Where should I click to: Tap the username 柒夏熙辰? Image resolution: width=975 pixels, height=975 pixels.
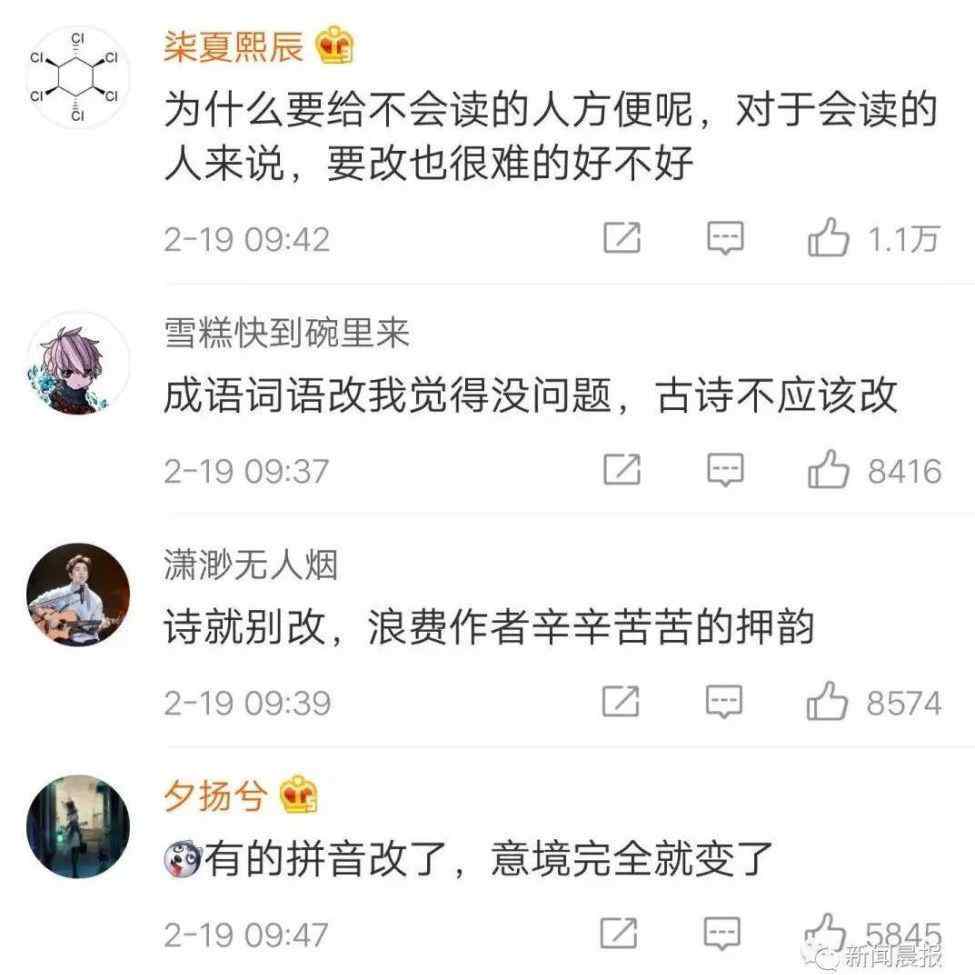point(233,46)
